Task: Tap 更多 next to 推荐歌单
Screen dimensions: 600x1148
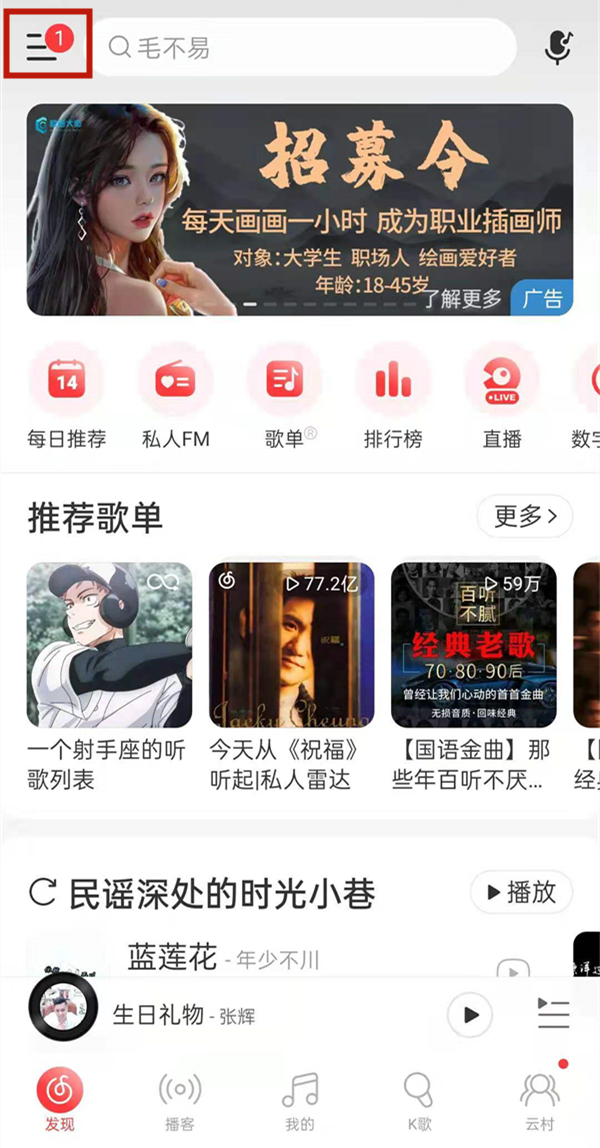Action: [x=525, y=517]
